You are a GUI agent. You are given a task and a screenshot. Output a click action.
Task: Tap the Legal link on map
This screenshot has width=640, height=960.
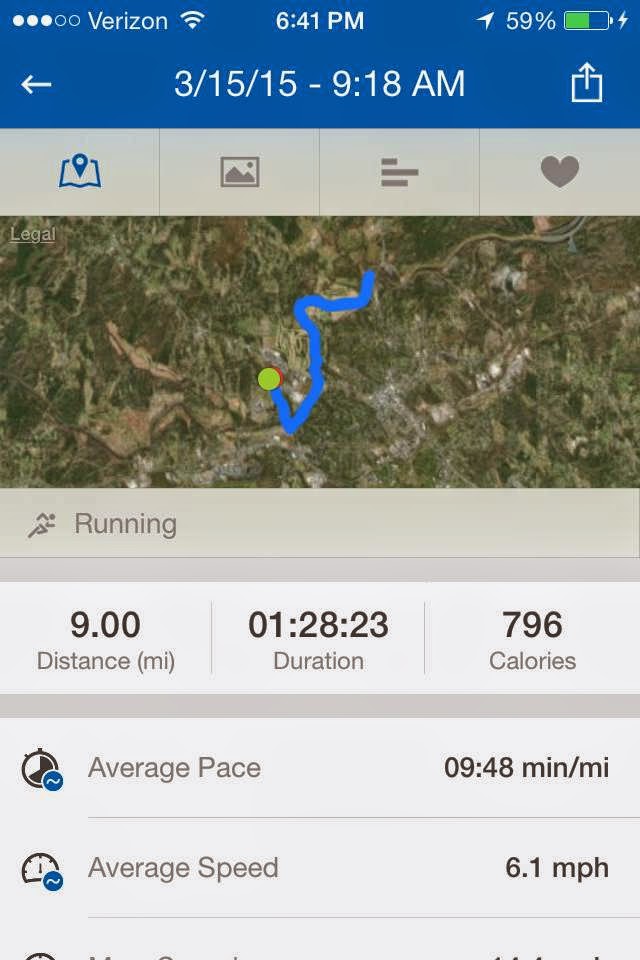(32, 235)
